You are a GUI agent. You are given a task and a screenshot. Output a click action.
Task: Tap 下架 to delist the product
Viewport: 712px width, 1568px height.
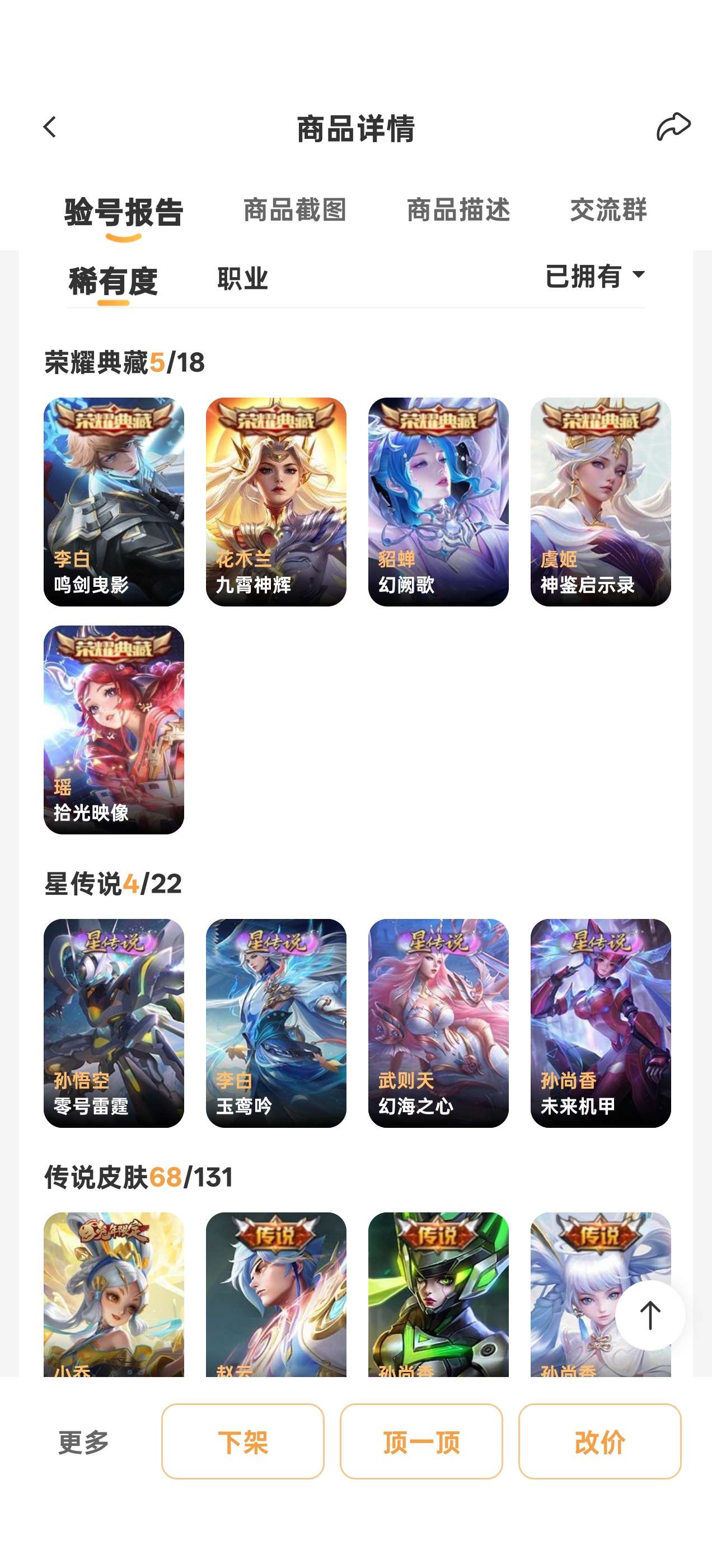coord(243,1441)
